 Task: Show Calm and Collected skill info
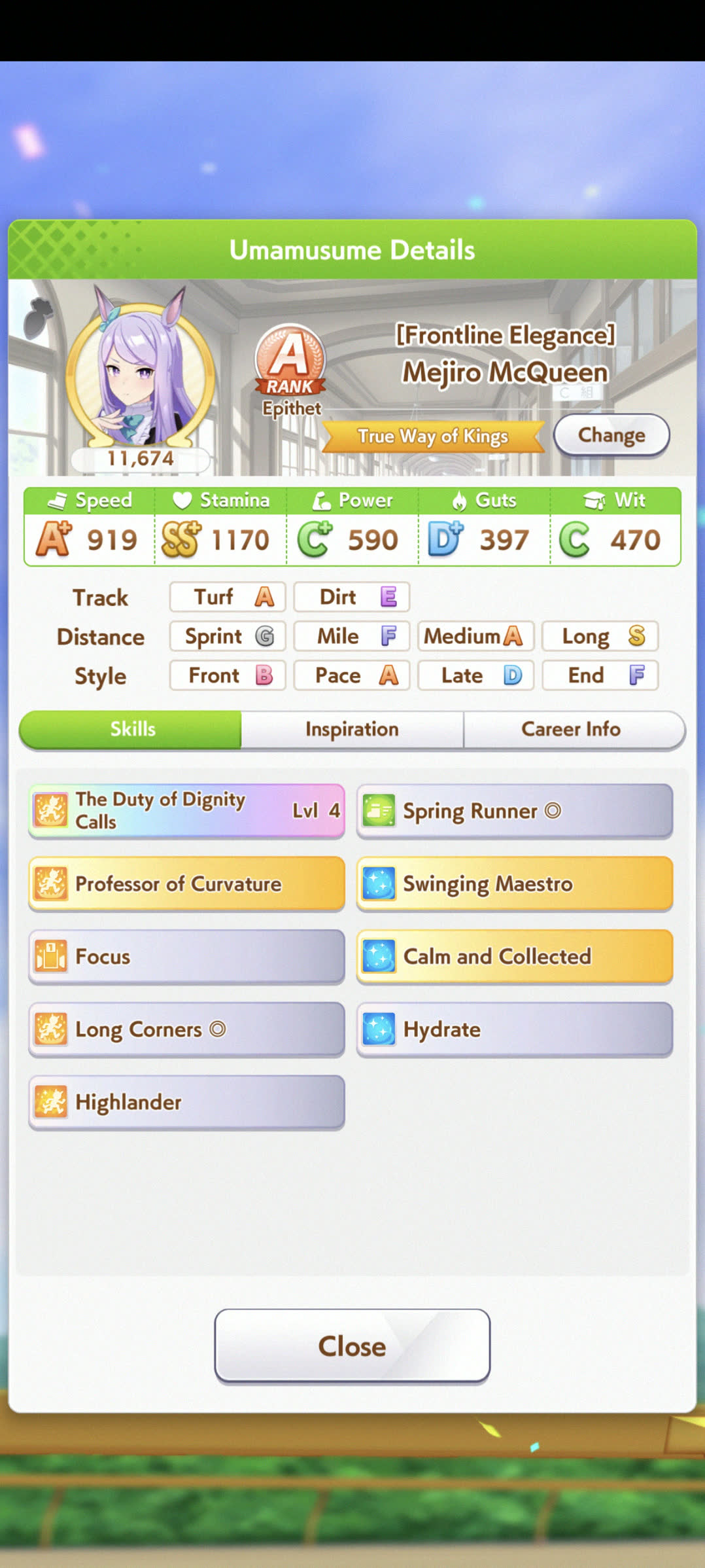click(x=515, y=956)
